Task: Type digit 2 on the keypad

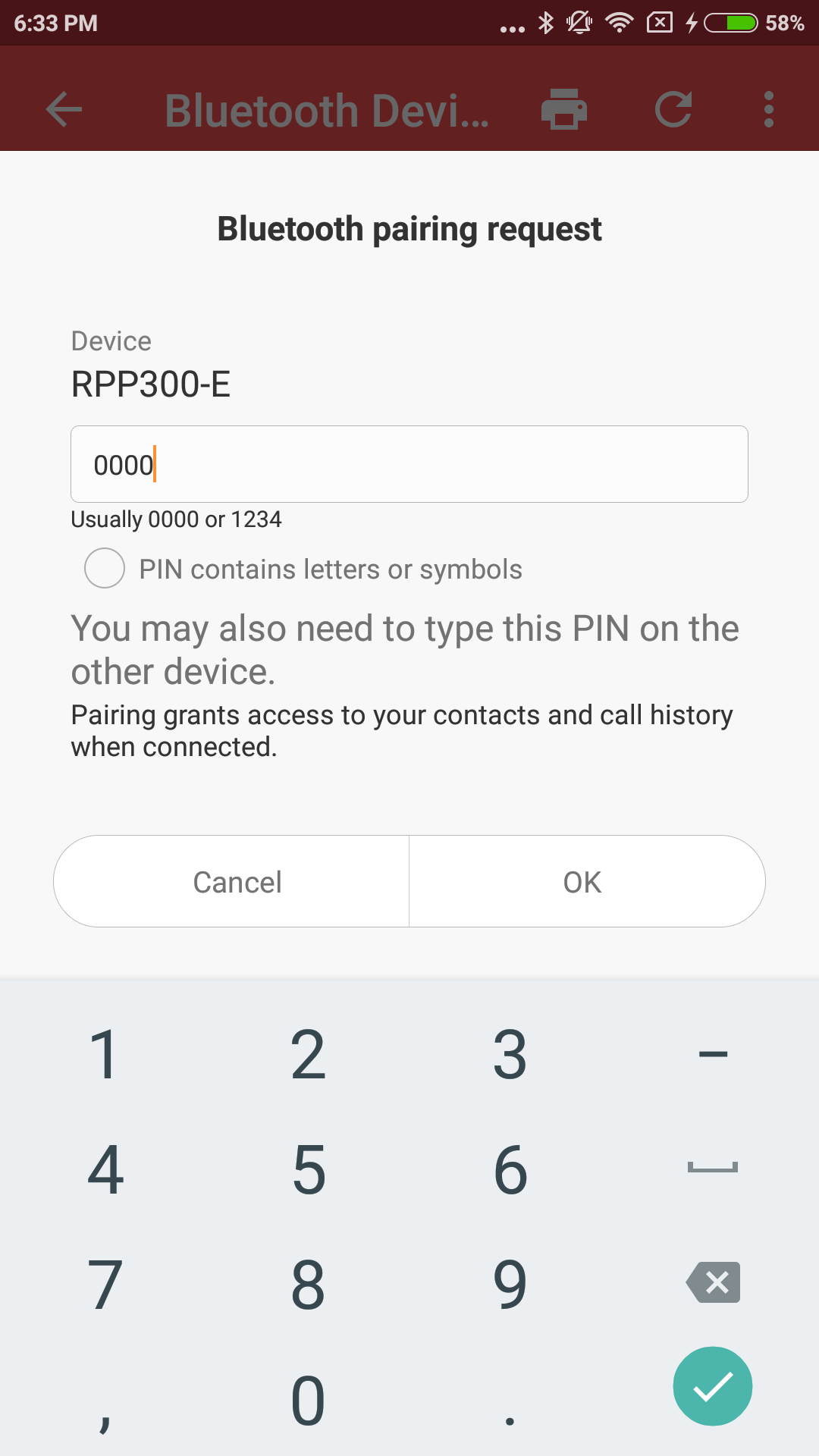Action: [308, 1054]
